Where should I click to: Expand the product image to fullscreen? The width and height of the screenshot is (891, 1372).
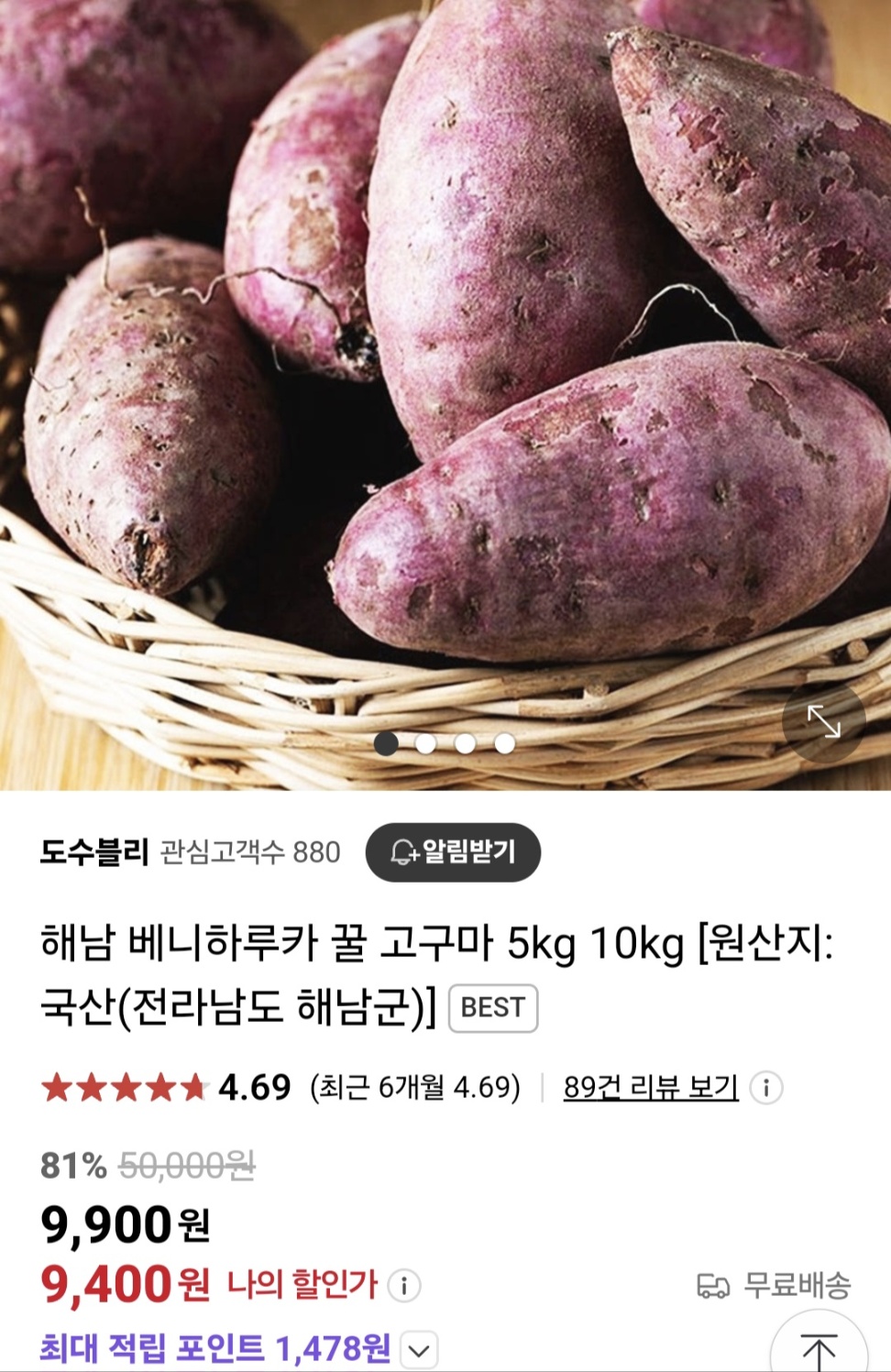point(823,722)
